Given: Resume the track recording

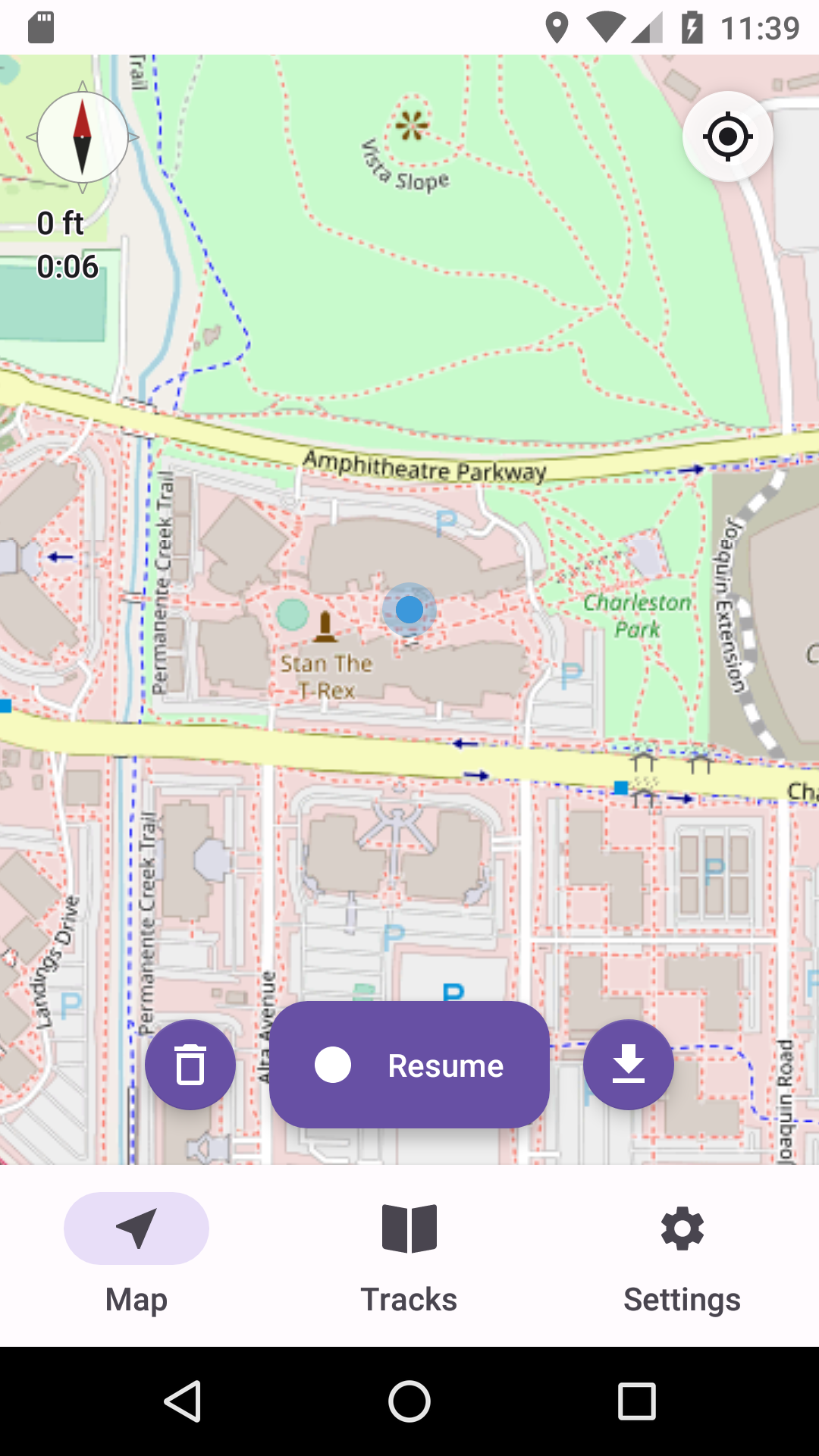Looking at the screenshot, I should pos(409,1065).
